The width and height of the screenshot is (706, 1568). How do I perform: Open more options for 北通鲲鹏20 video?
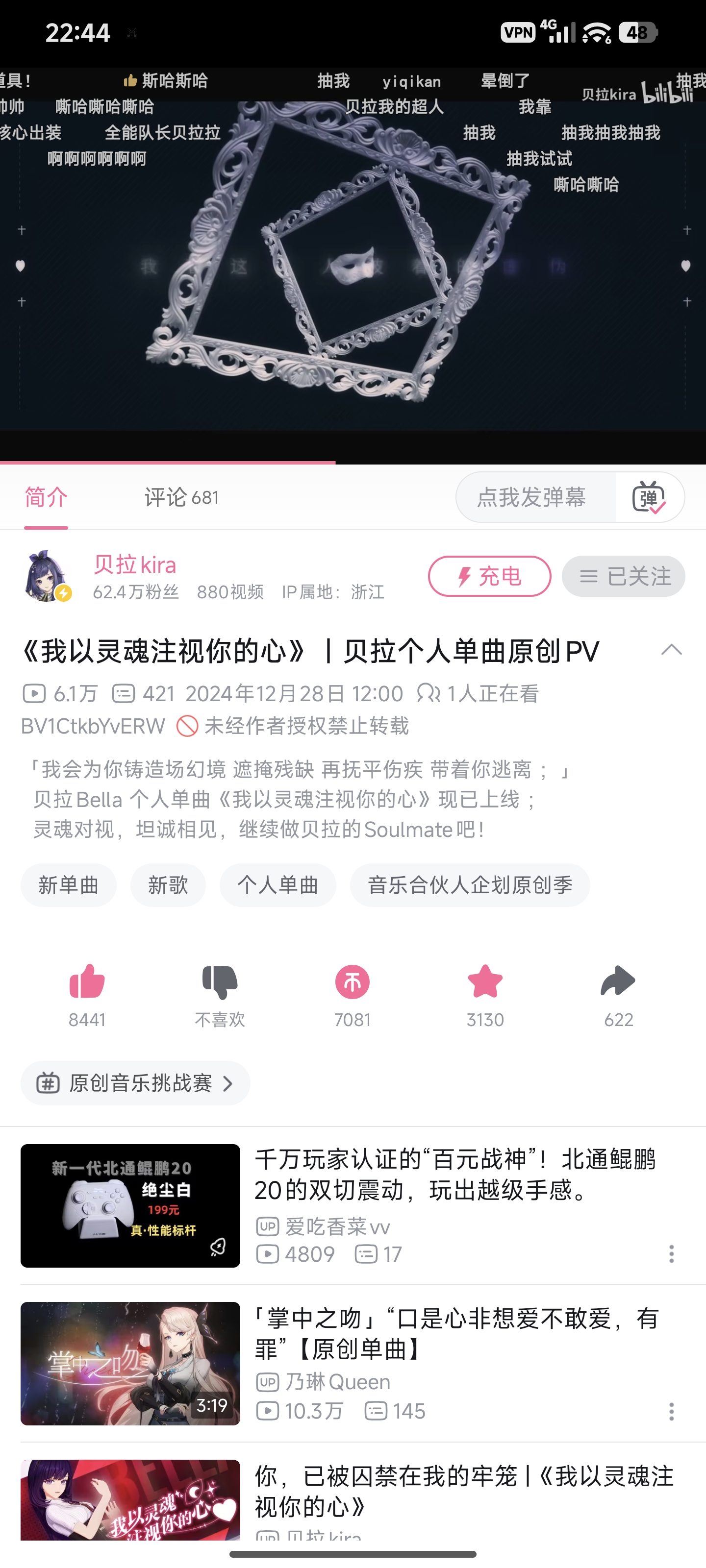tap(671, 1254)
